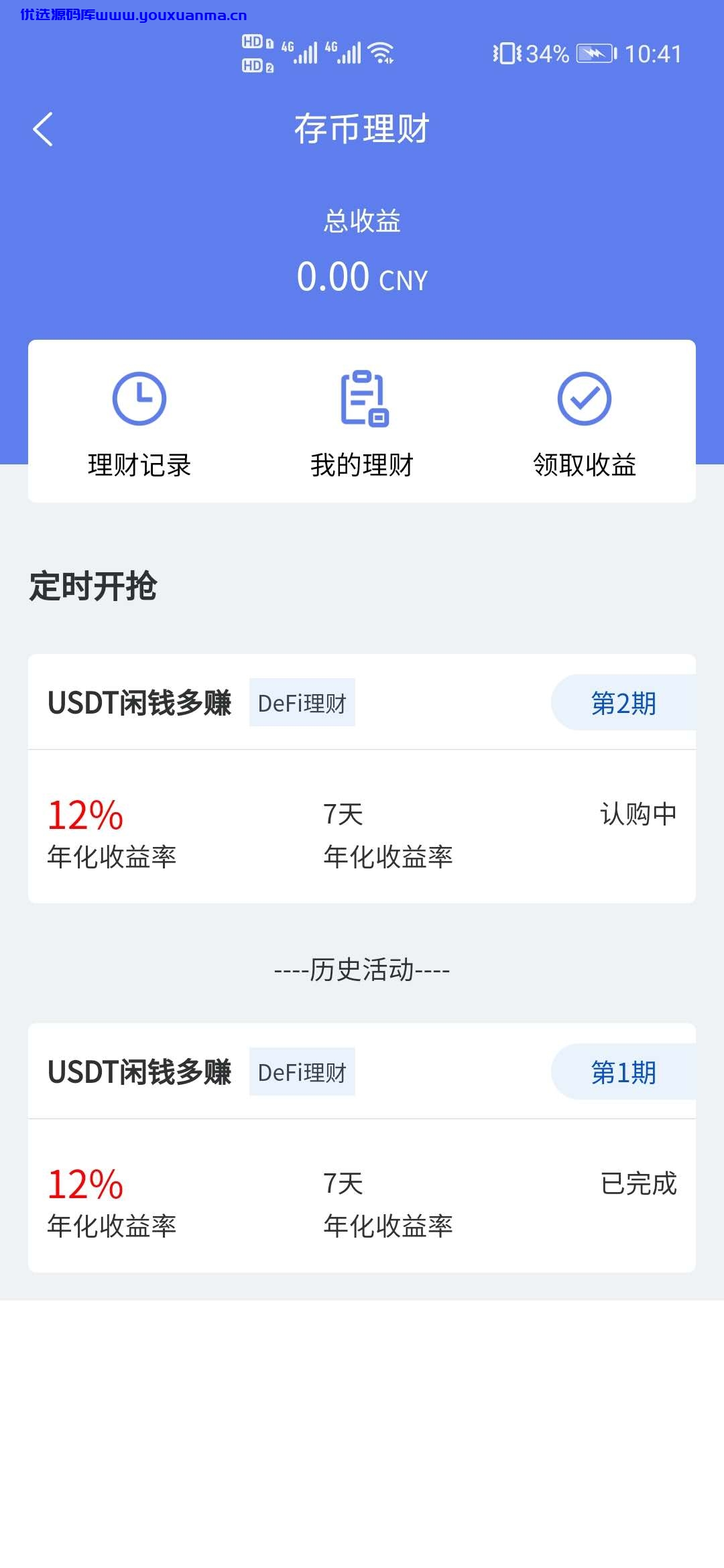Screen dimensions: 724x1568
Task: Go back using the top-left arrow
Action: click(x=43, y=129)
